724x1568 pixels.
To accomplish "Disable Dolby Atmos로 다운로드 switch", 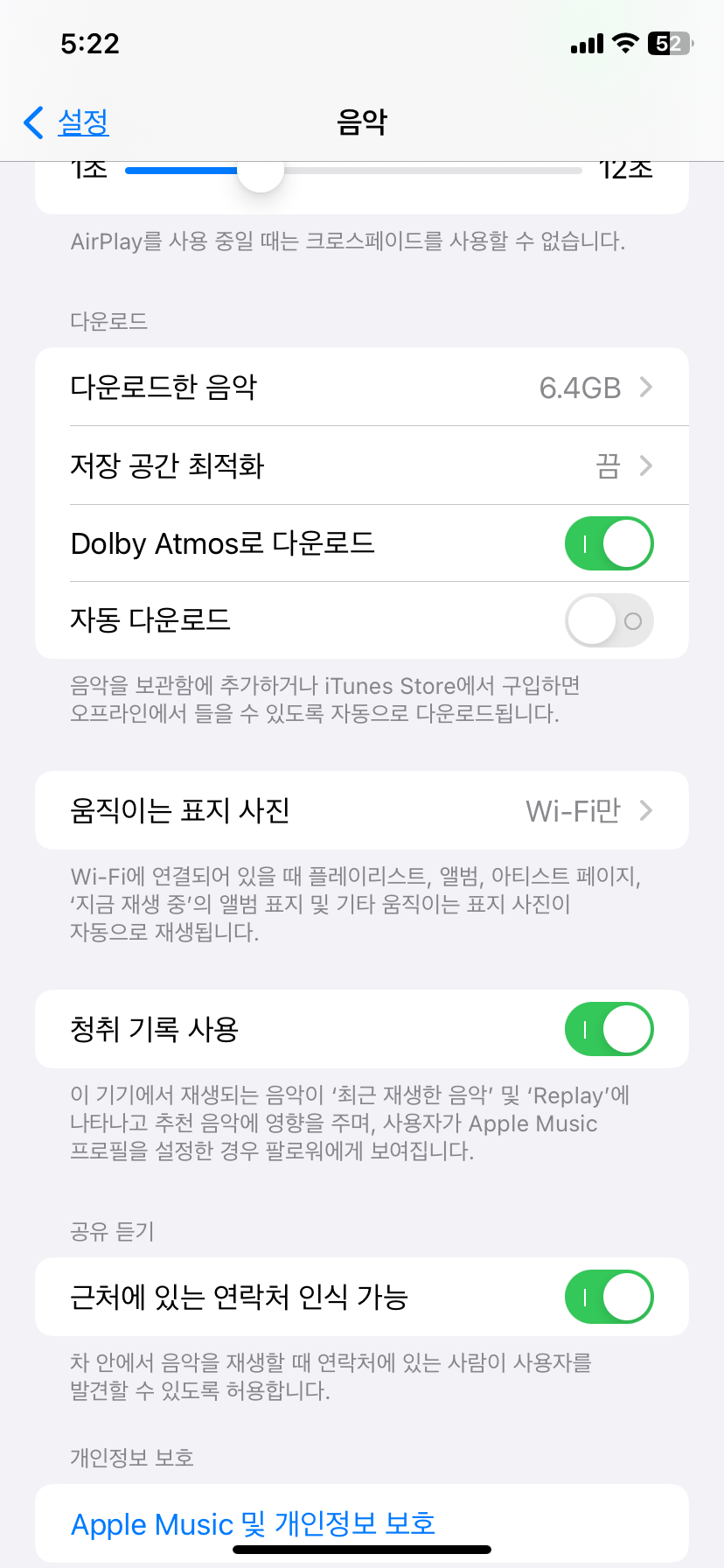I will (609, 543).
